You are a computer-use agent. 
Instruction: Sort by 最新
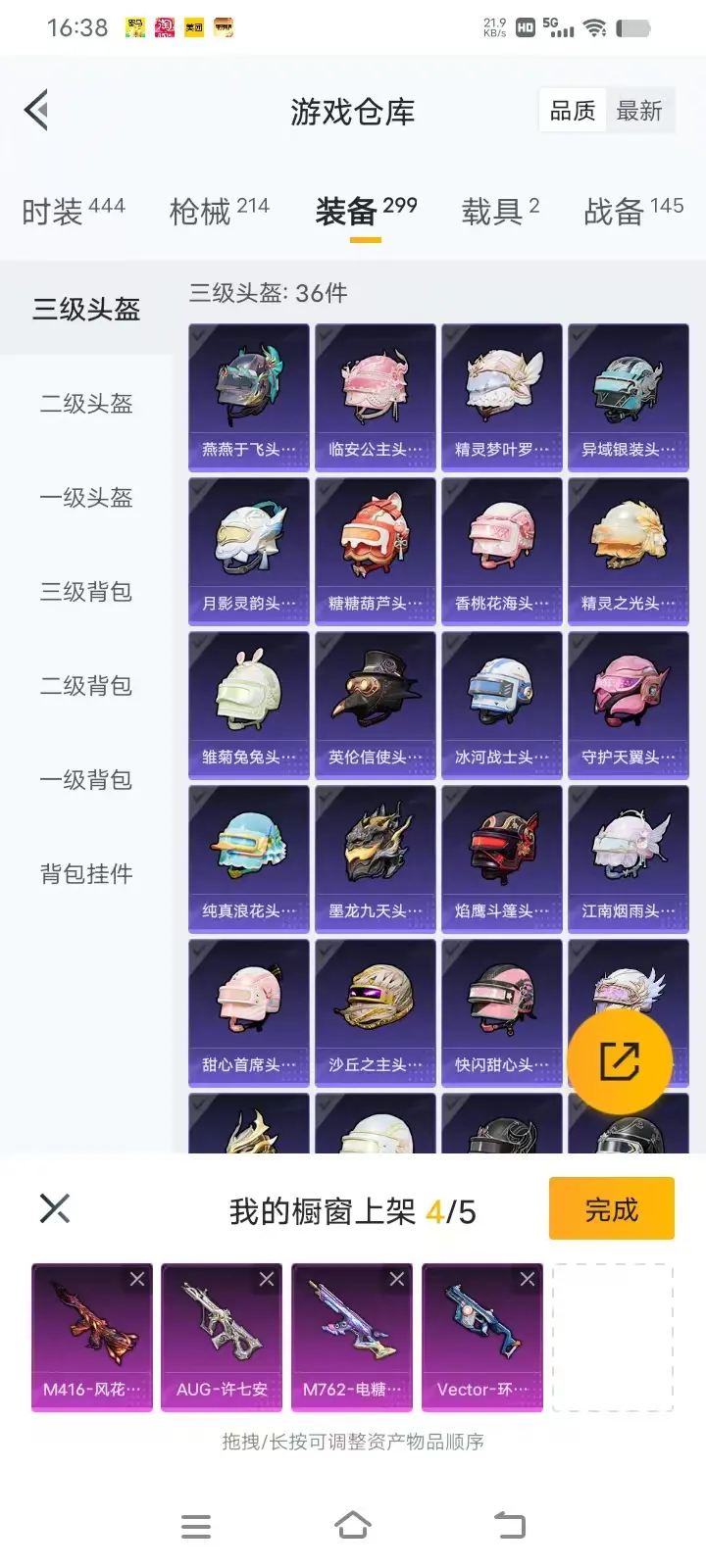click(639, 111)
